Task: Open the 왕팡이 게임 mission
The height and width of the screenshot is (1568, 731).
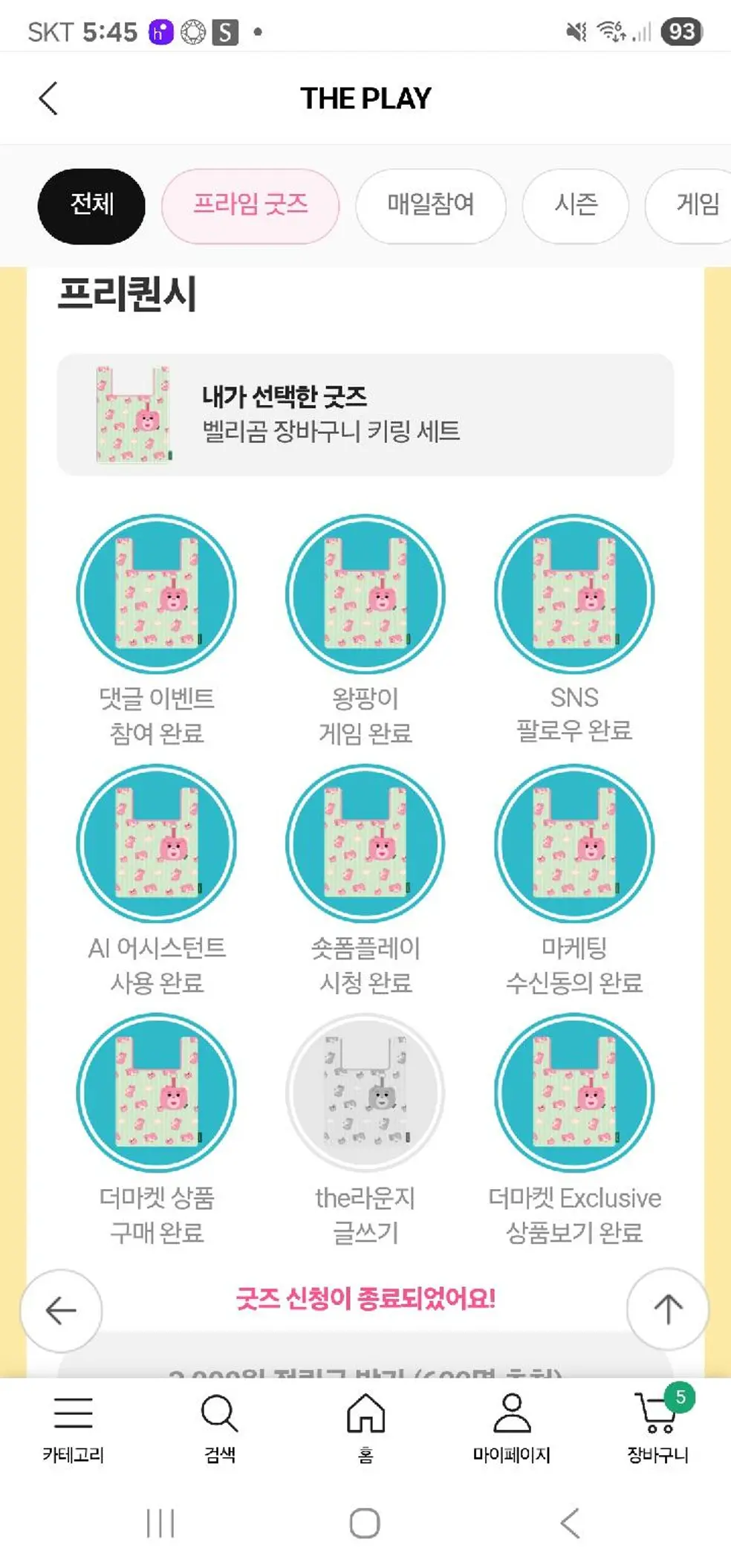Action: tap(365, 595)
